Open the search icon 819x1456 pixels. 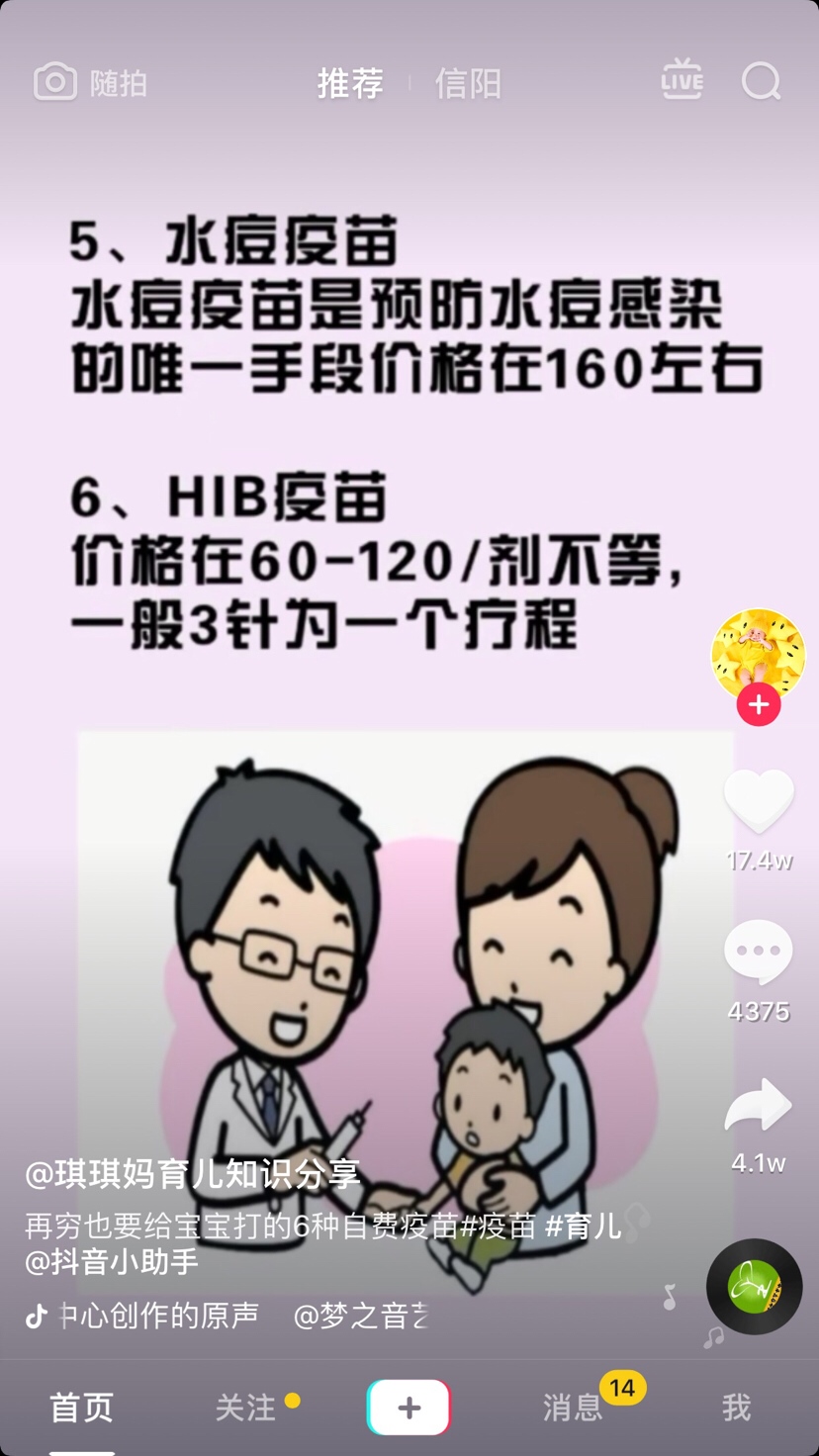coord(761,82)
